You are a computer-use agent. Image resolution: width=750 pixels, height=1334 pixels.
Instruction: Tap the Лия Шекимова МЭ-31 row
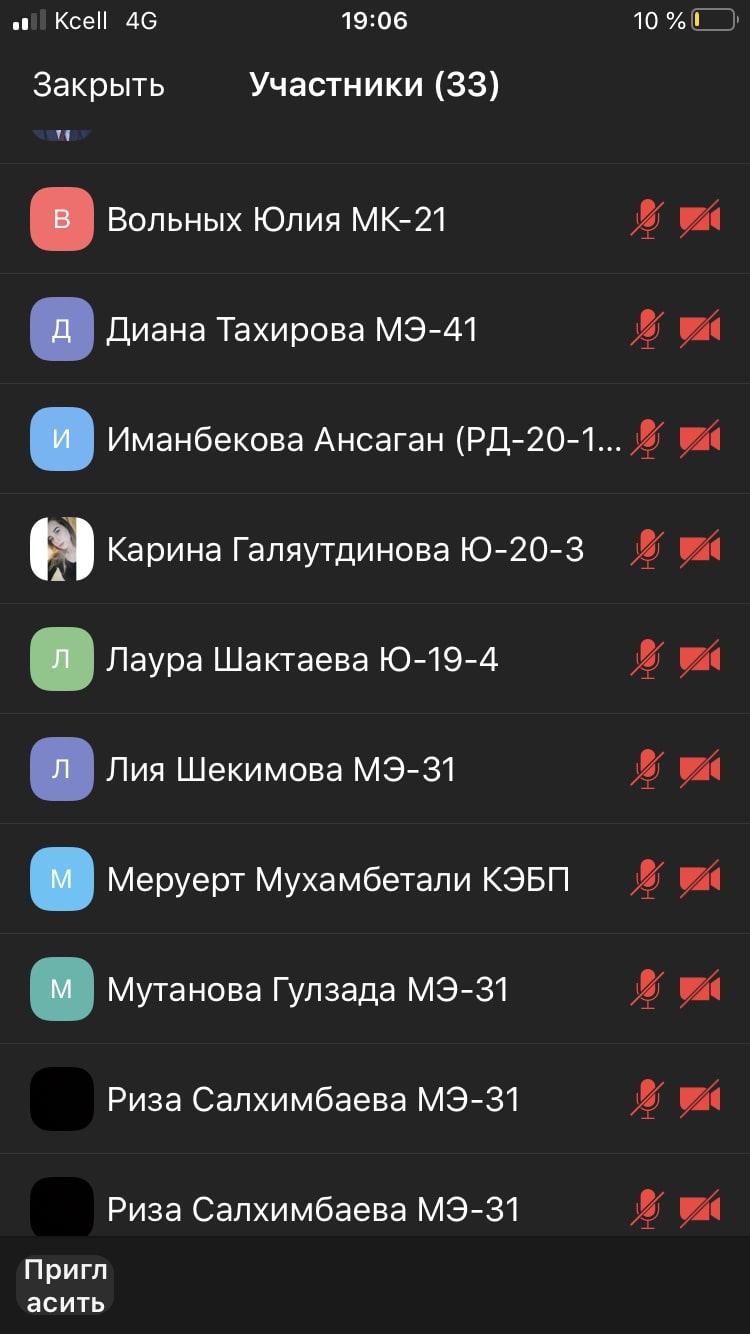coord(281,769)
